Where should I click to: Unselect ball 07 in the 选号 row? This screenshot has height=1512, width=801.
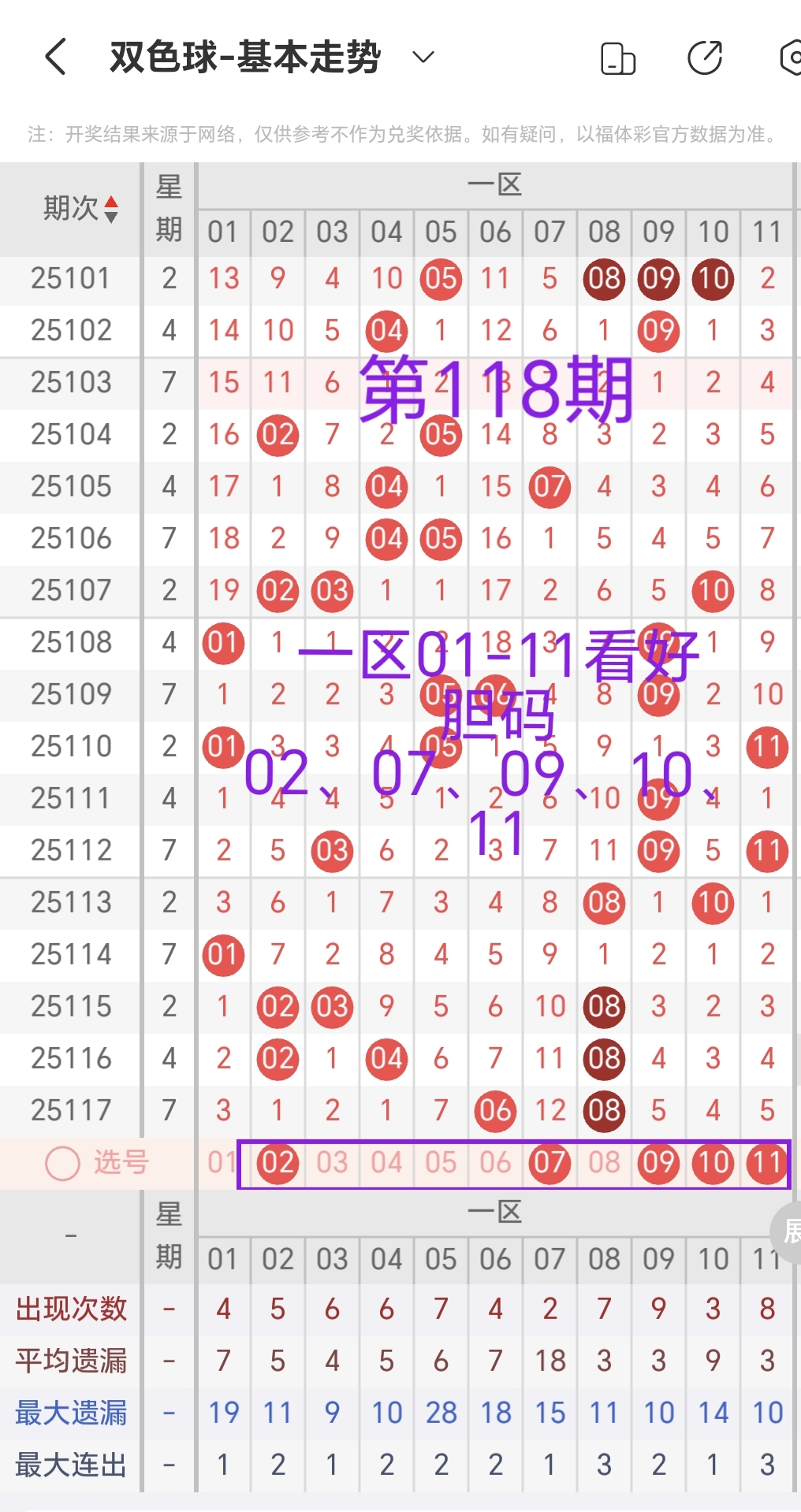coord(550,1163)
